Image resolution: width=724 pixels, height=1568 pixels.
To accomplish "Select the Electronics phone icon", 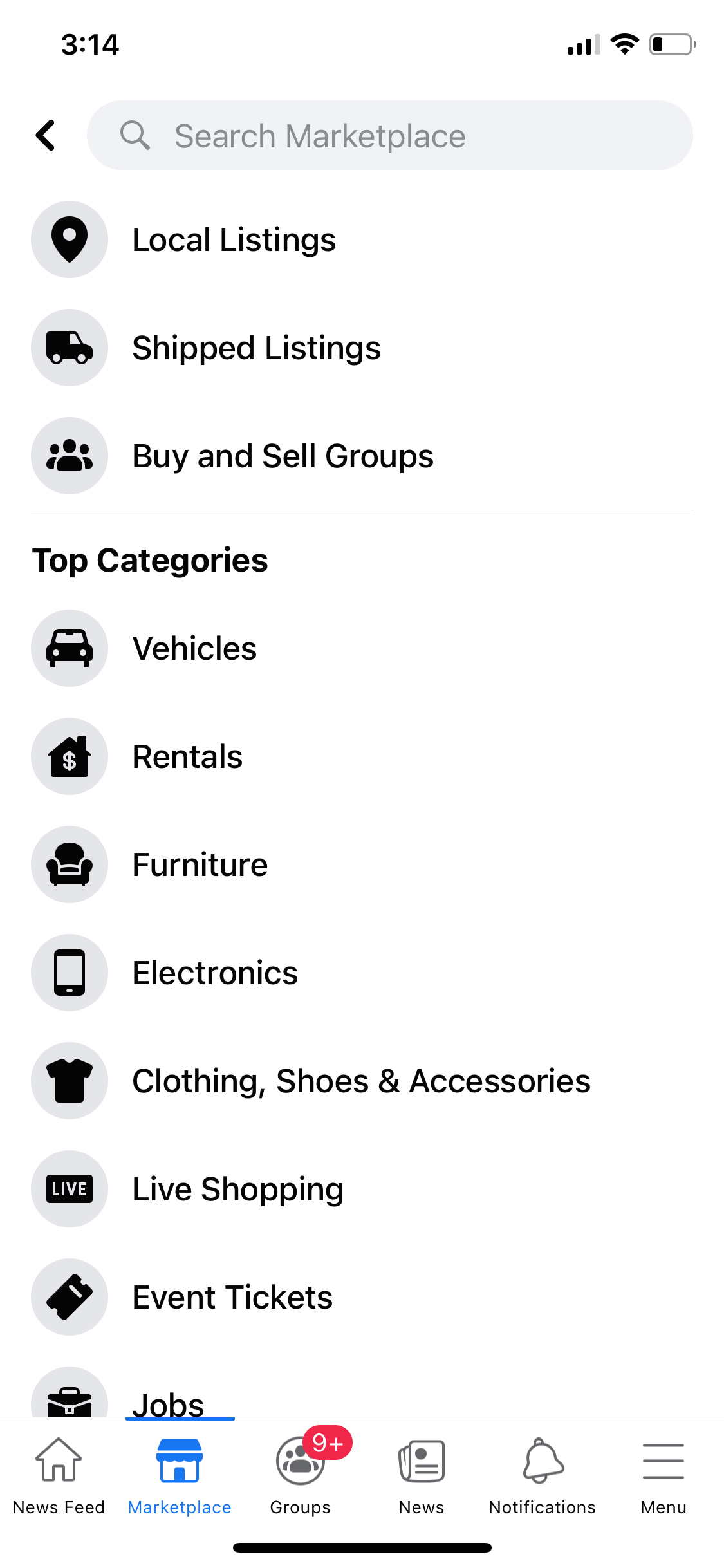I will [70, 973].
